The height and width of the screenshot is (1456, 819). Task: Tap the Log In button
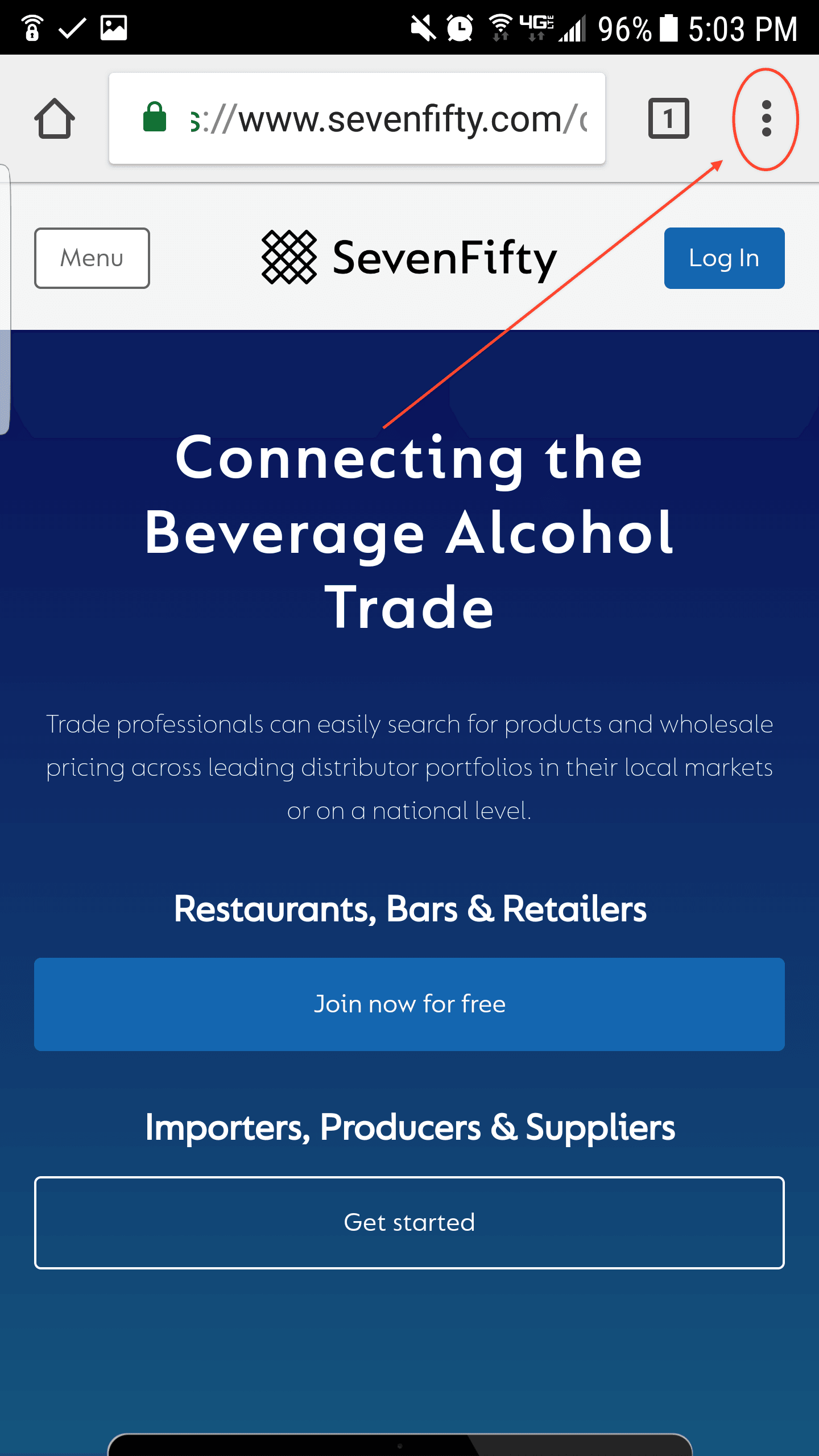[x=724, y=258]
